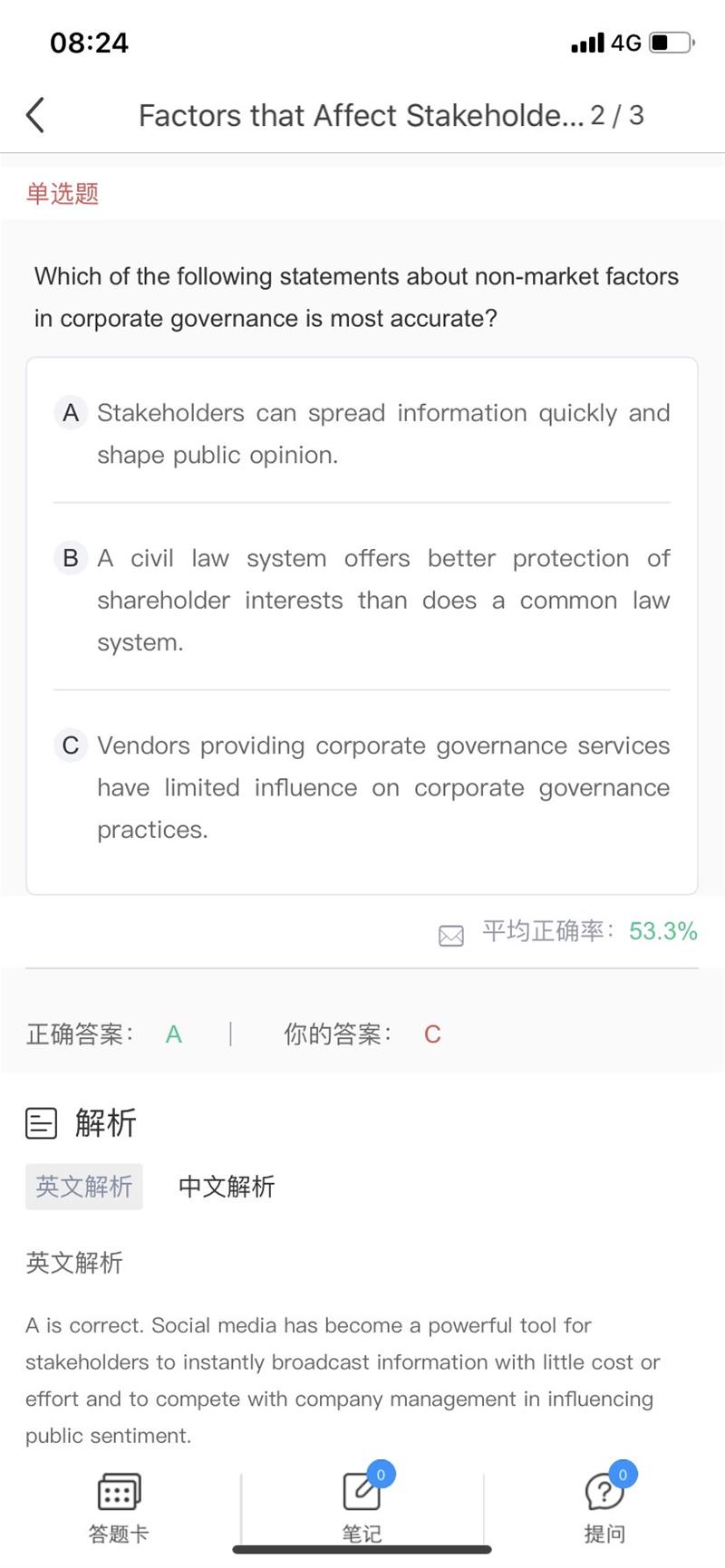Screen dimensions: 725x1568
Task: Switch to the 中文解析 tab
Action: 227,1186
